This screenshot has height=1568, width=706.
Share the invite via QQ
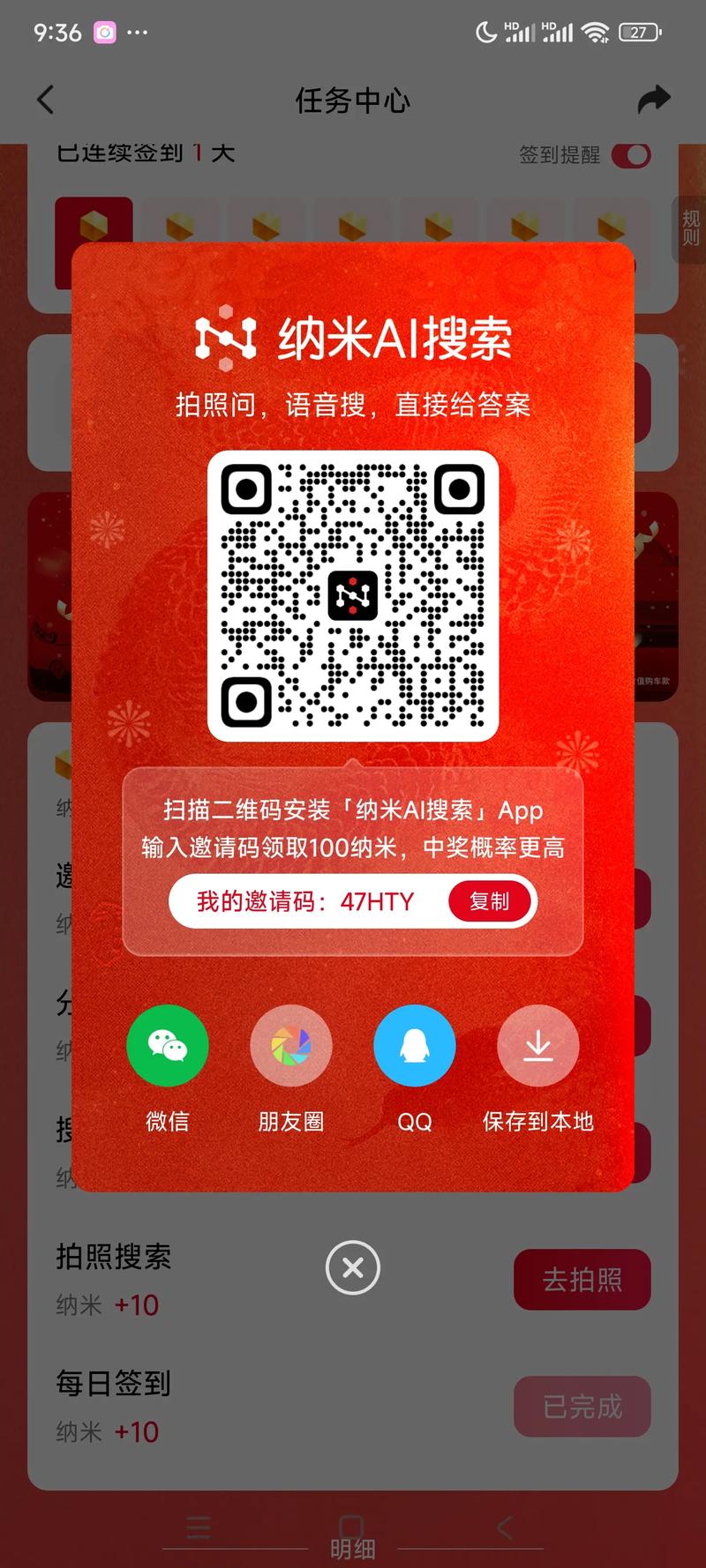pos(415,1046)
